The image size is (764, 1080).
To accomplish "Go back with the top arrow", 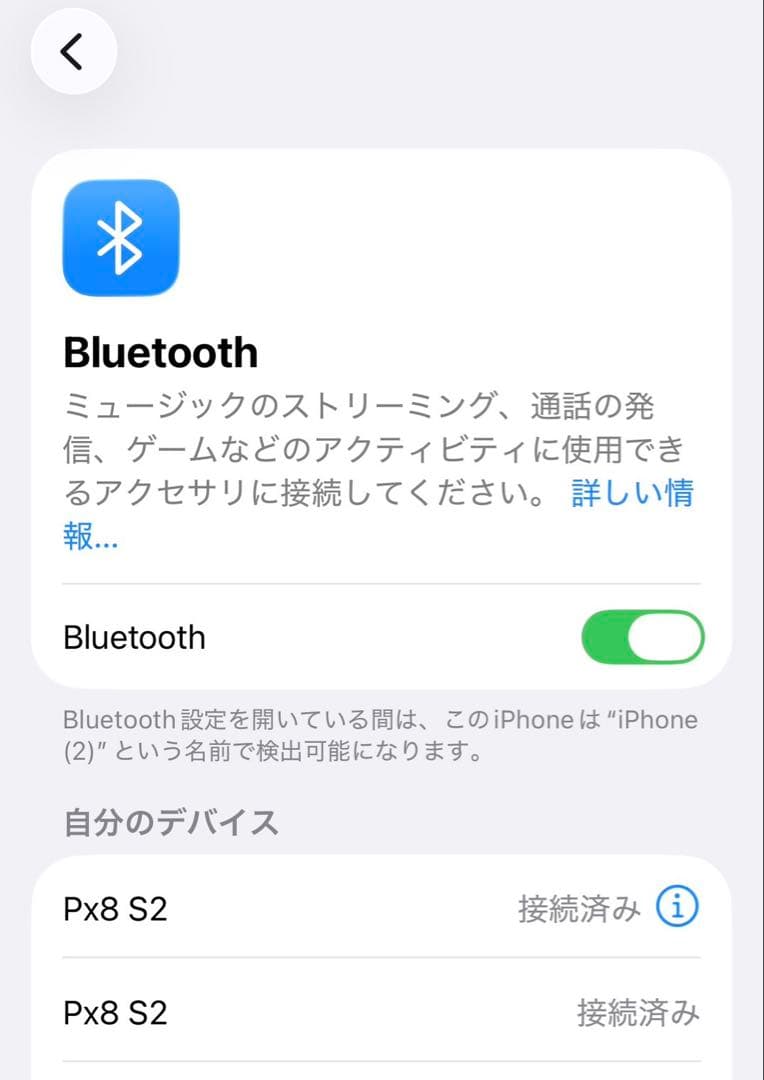I will point(73,51).
